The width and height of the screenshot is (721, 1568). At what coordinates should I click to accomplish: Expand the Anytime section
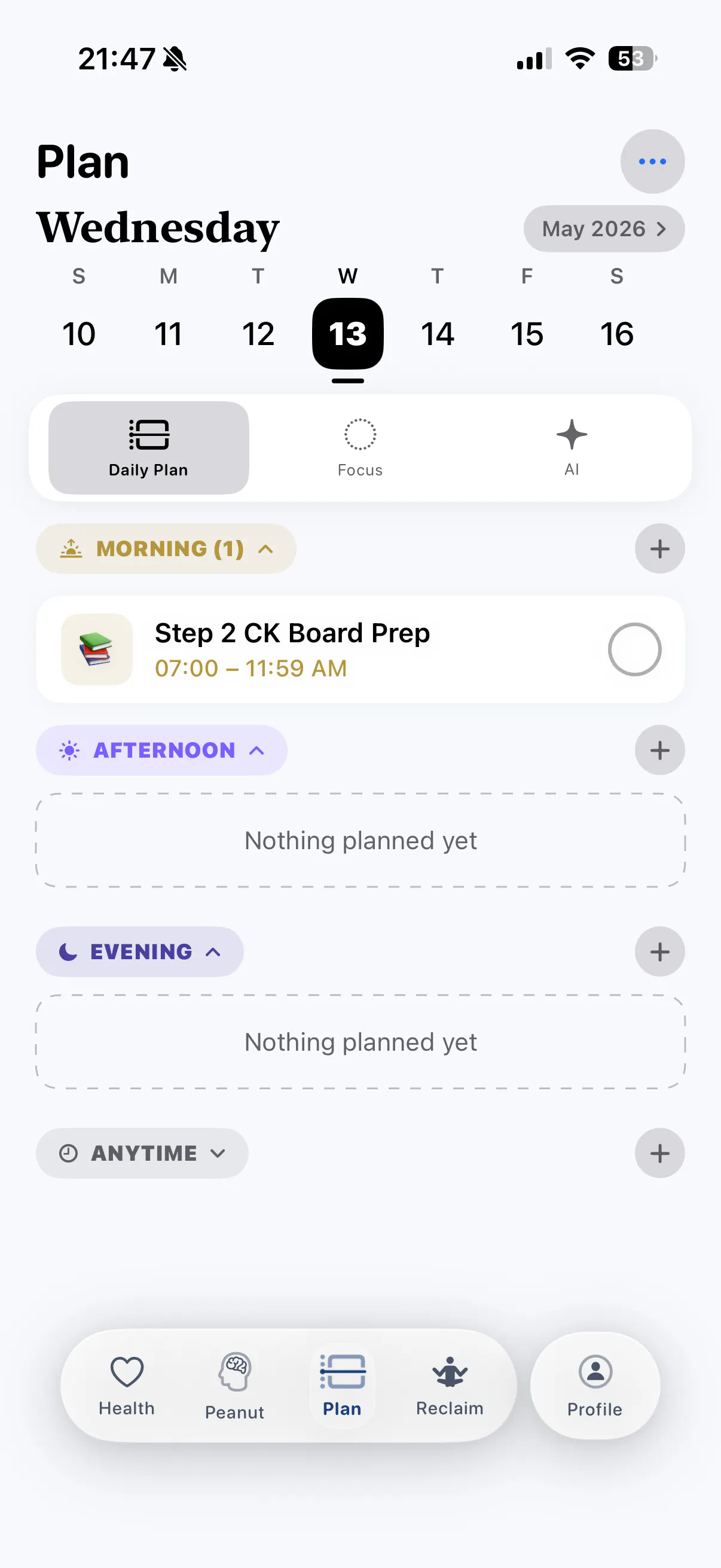[x=142, y=1153]
